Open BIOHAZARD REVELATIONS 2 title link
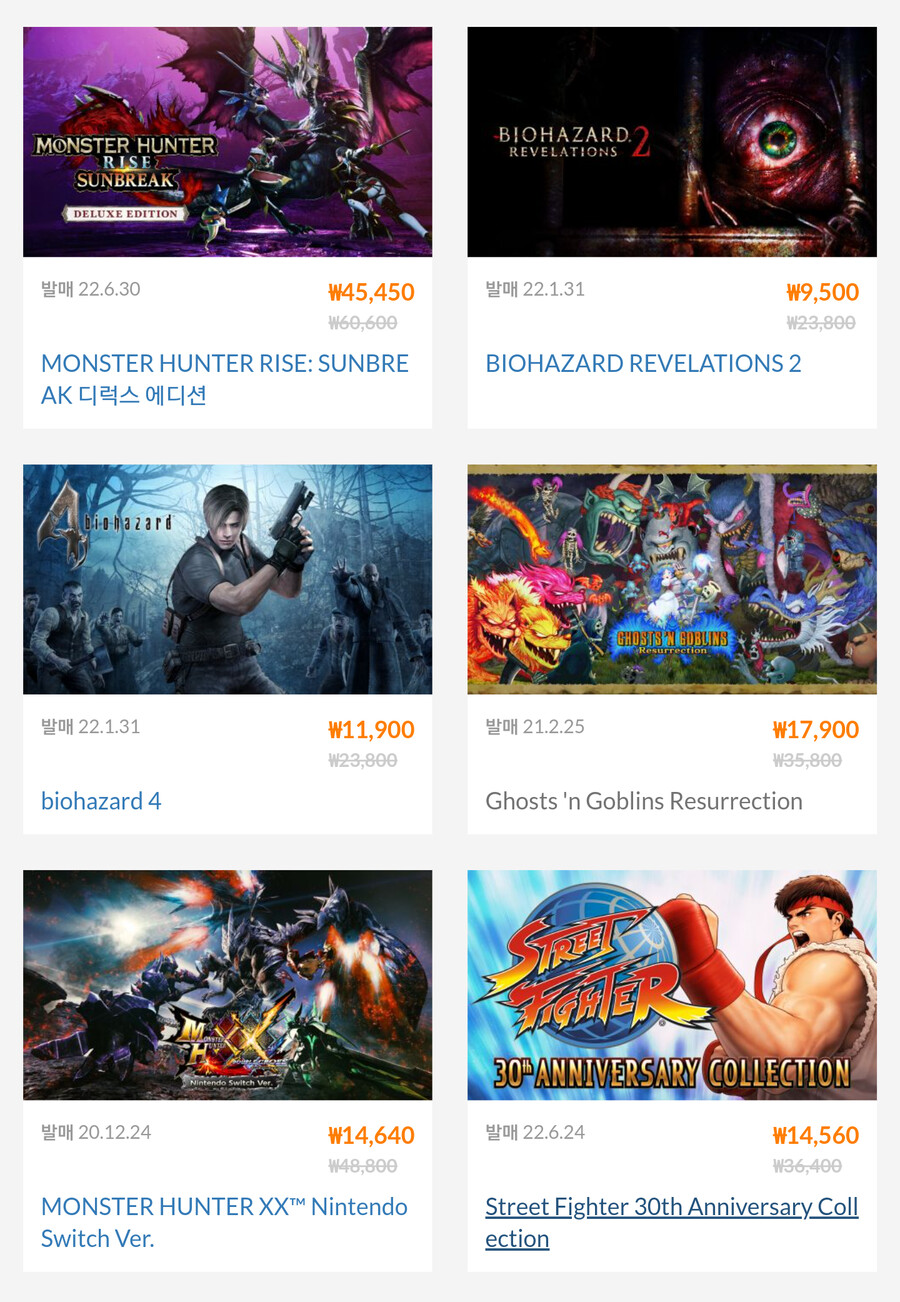This screenshot has width=900, height=1302. 643,363
